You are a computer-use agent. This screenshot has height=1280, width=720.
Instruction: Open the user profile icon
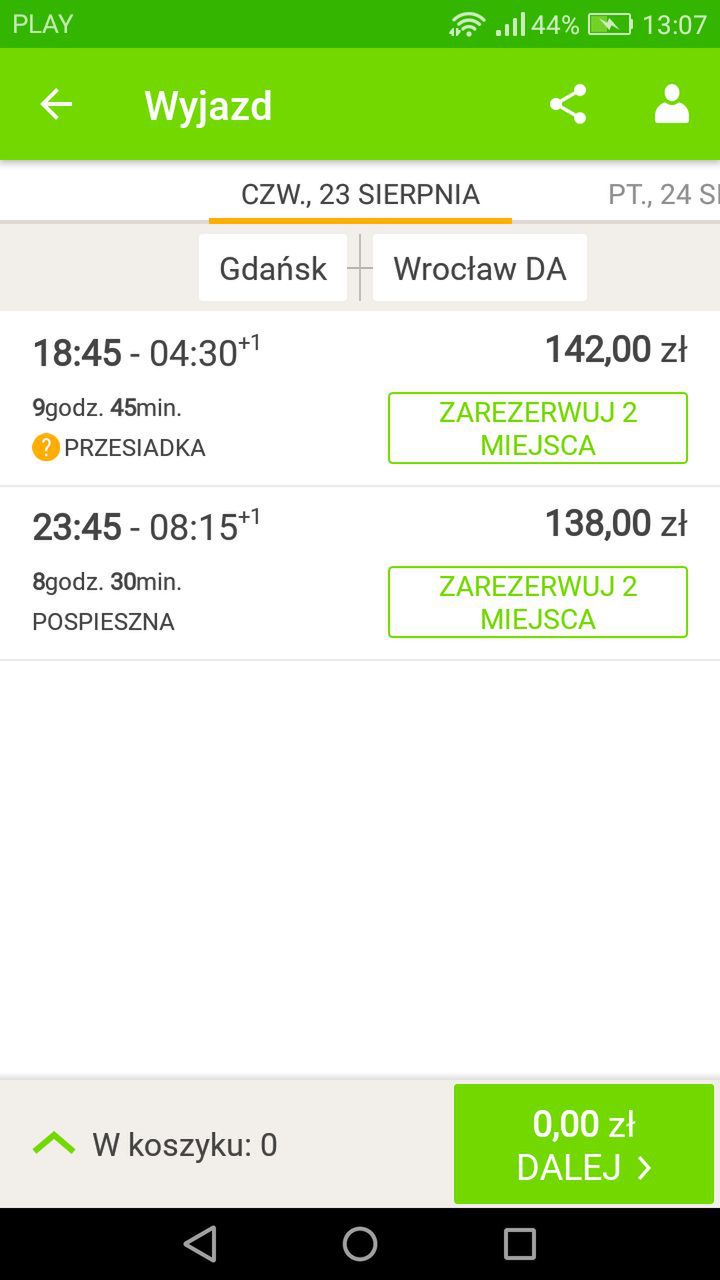coord(672,104)
